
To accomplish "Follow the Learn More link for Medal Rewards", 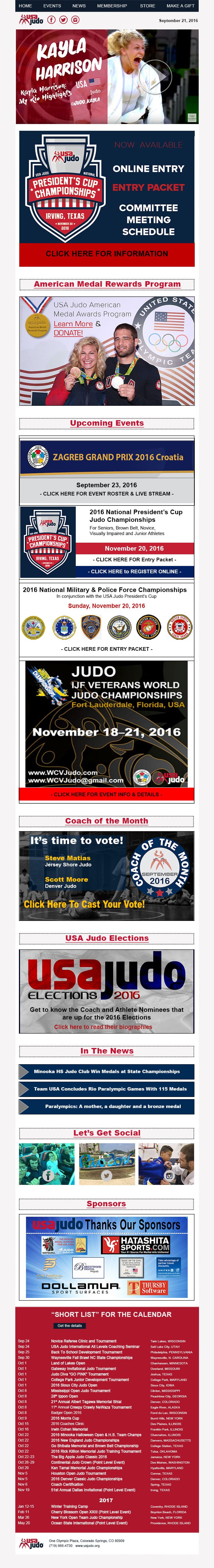I will point(73,324).
